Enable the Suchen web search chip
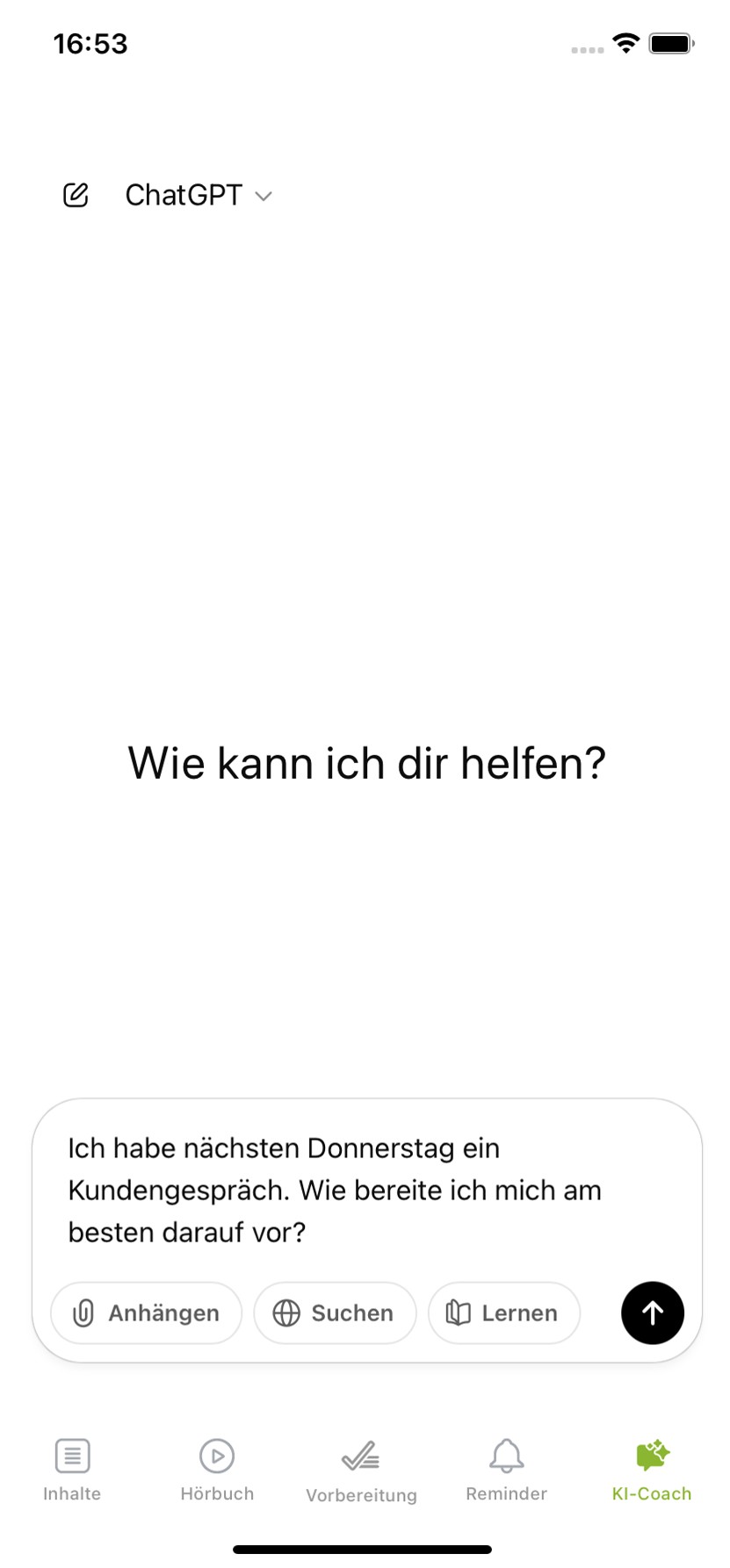This screenshot has width=730, height=1568. pyautogui.click(x=335, y=1313)
